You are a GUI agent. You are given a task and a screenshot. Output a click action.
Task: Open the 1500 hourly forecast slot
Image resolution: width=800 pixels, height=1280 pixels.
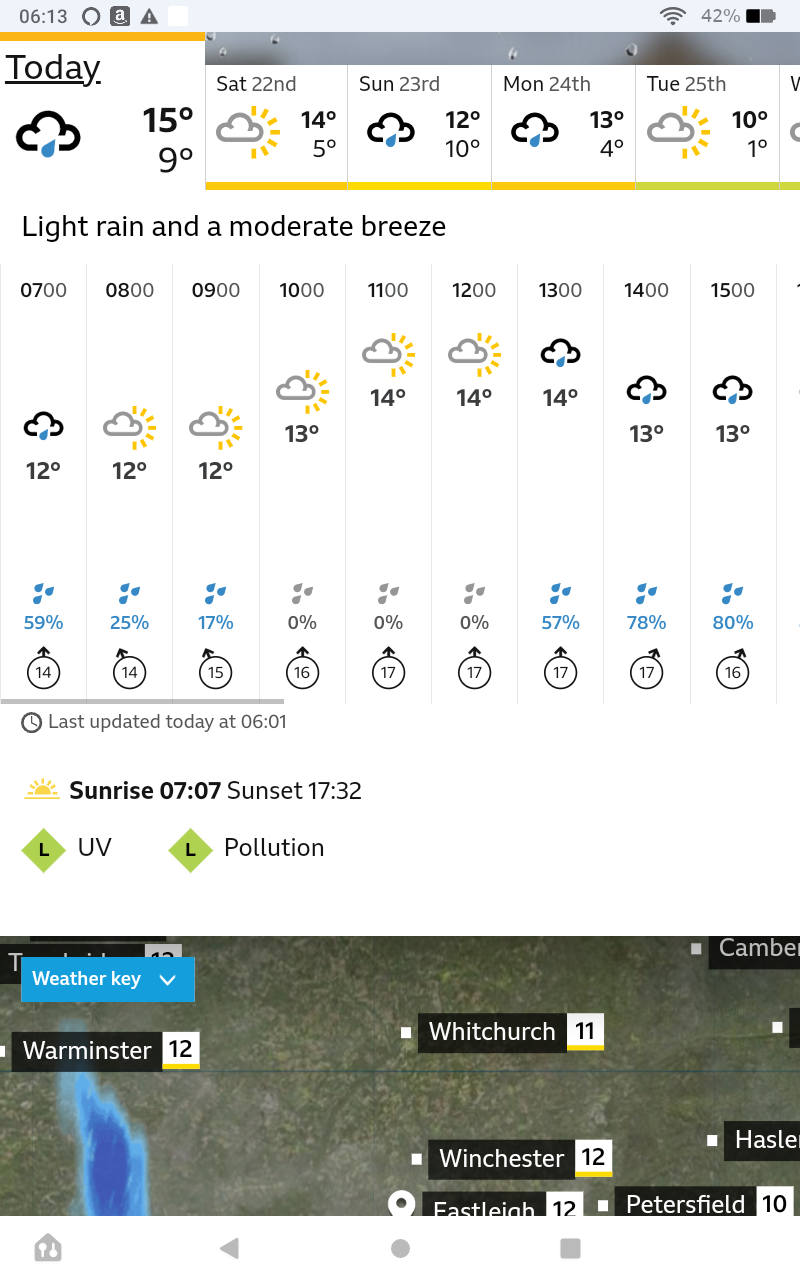(732, 480)
